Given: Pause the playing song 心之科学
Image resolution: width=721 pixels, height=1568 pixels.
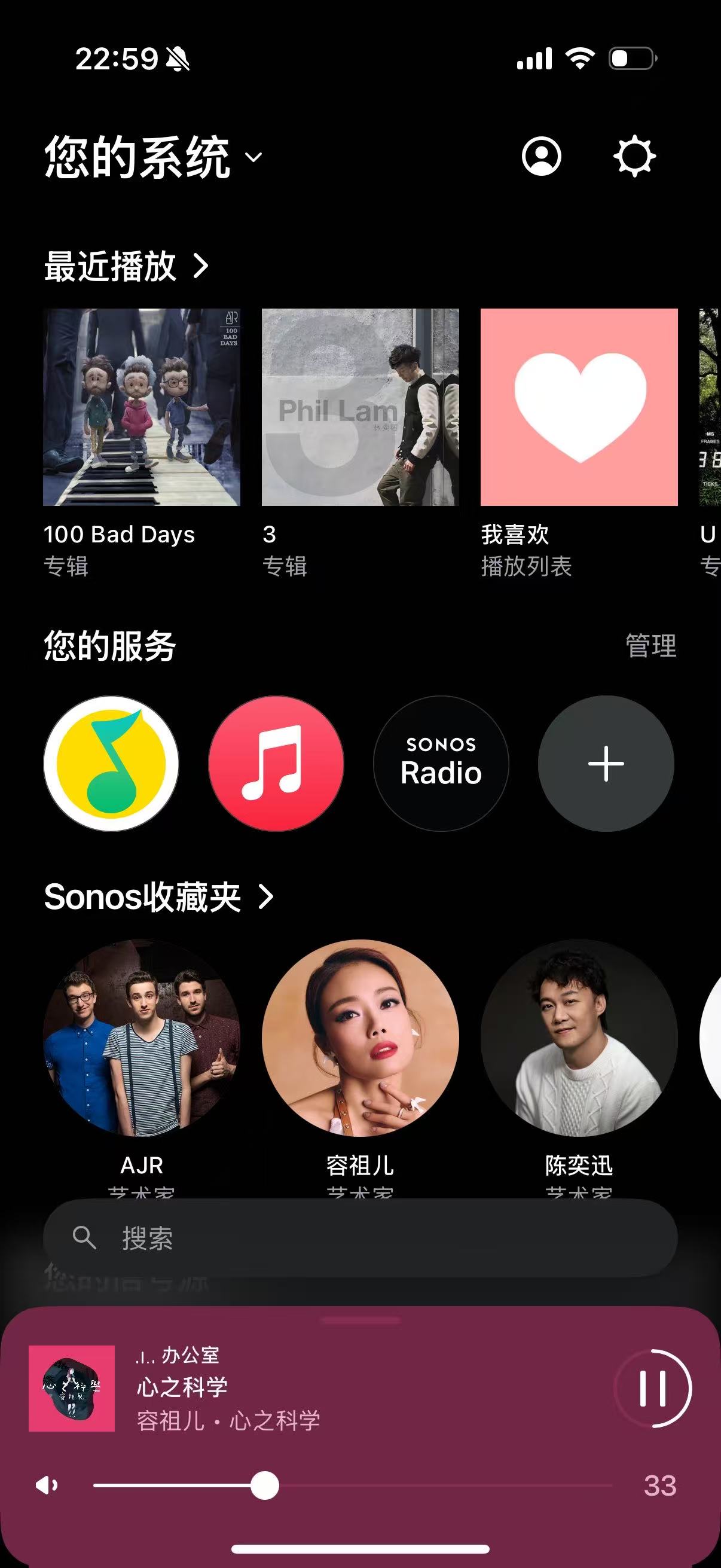Looking at the screenshot, I should (x=653, y=1389).
